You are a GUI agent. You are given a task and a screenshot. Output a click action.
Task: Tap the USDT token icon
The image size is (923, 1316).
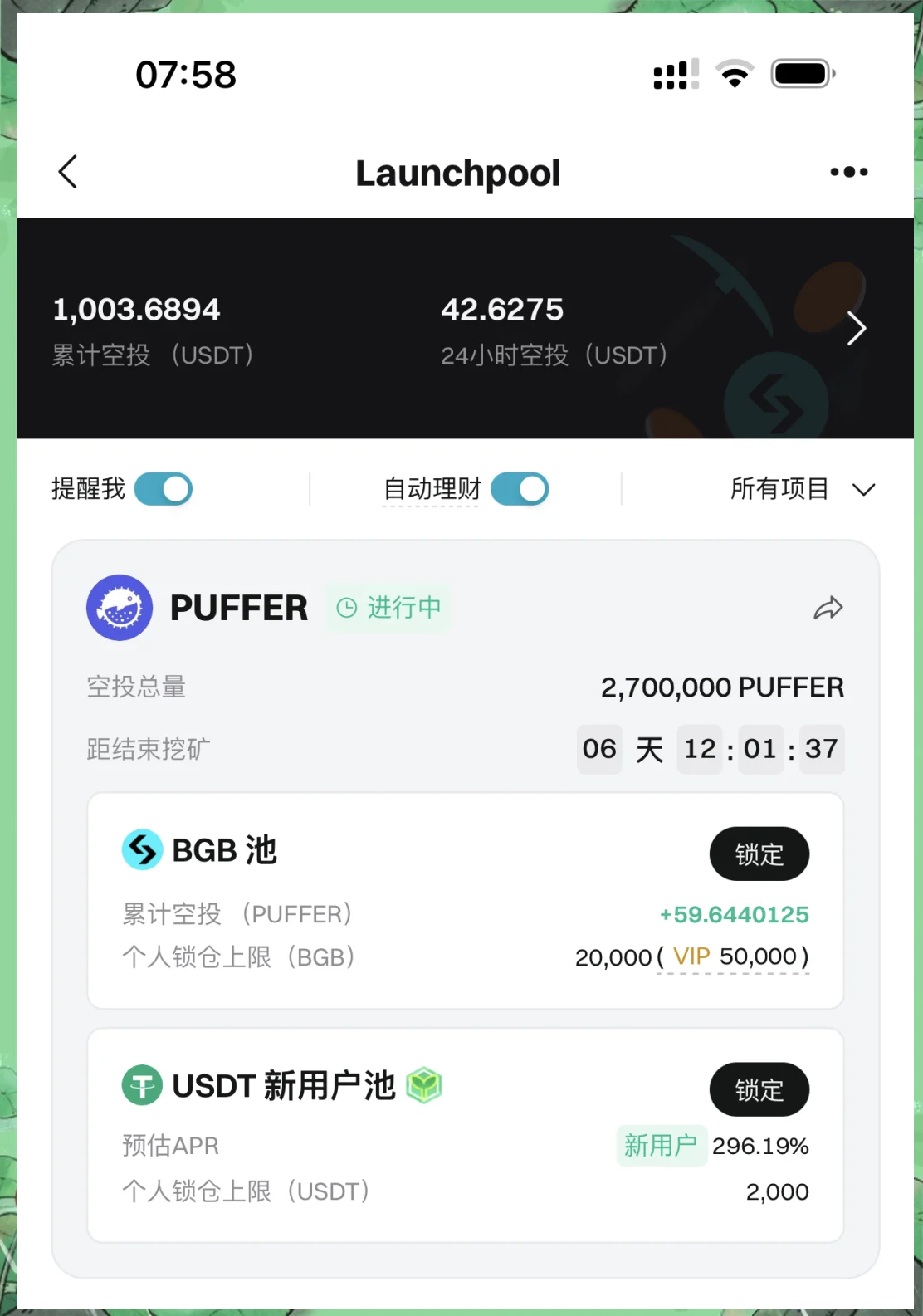(141, 1084)
